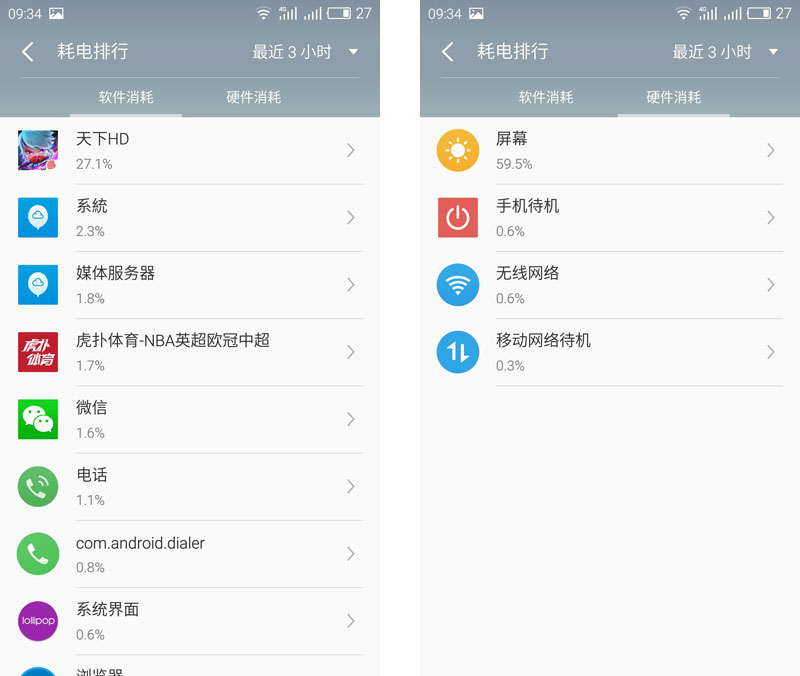800x676 pixels.
Task: Open 手机待机 power usage details
Action: 610,217
